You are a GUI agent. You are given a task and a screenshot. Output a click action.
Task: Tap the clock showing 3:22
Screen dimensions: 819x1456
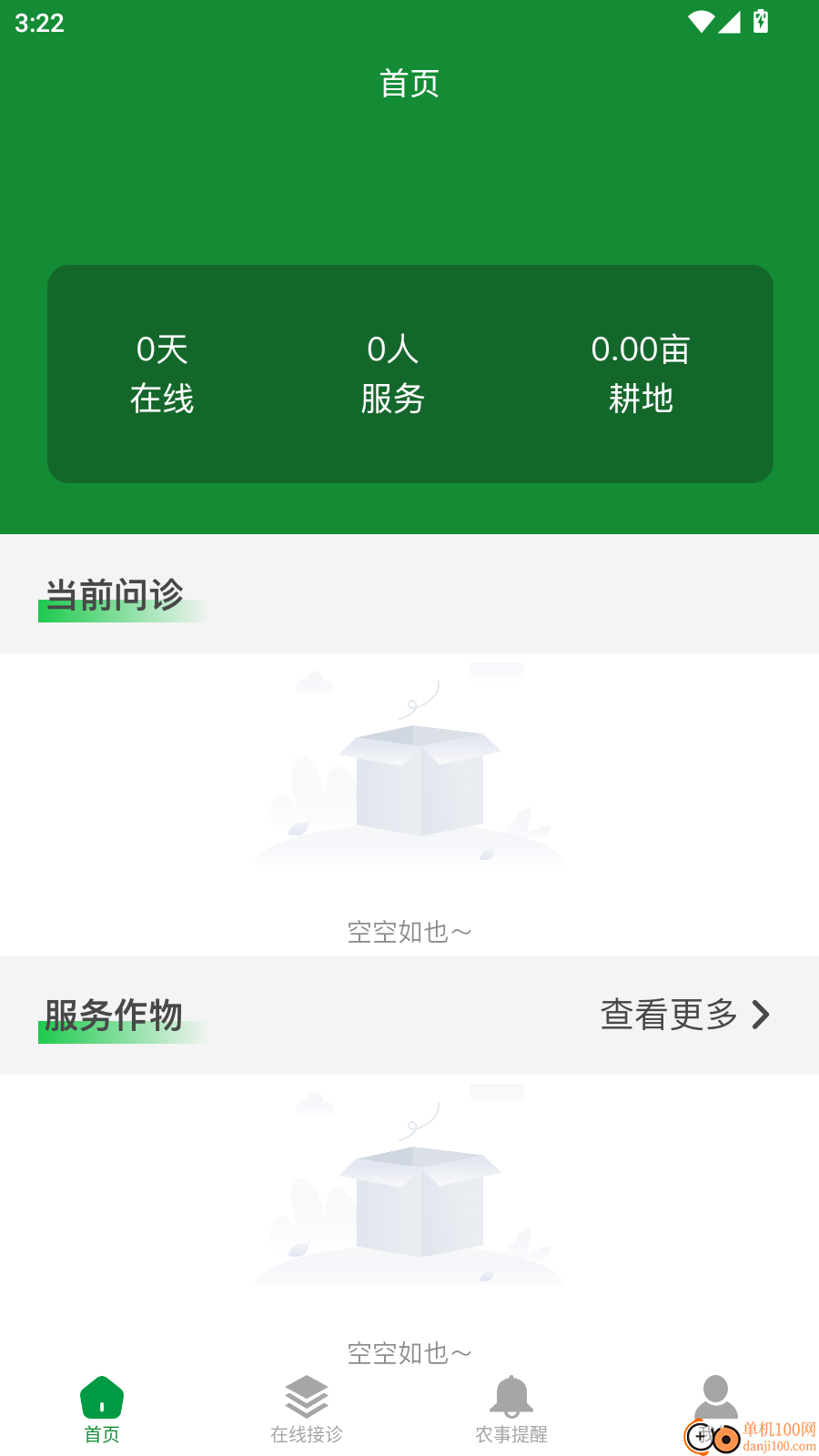(39, 22)
